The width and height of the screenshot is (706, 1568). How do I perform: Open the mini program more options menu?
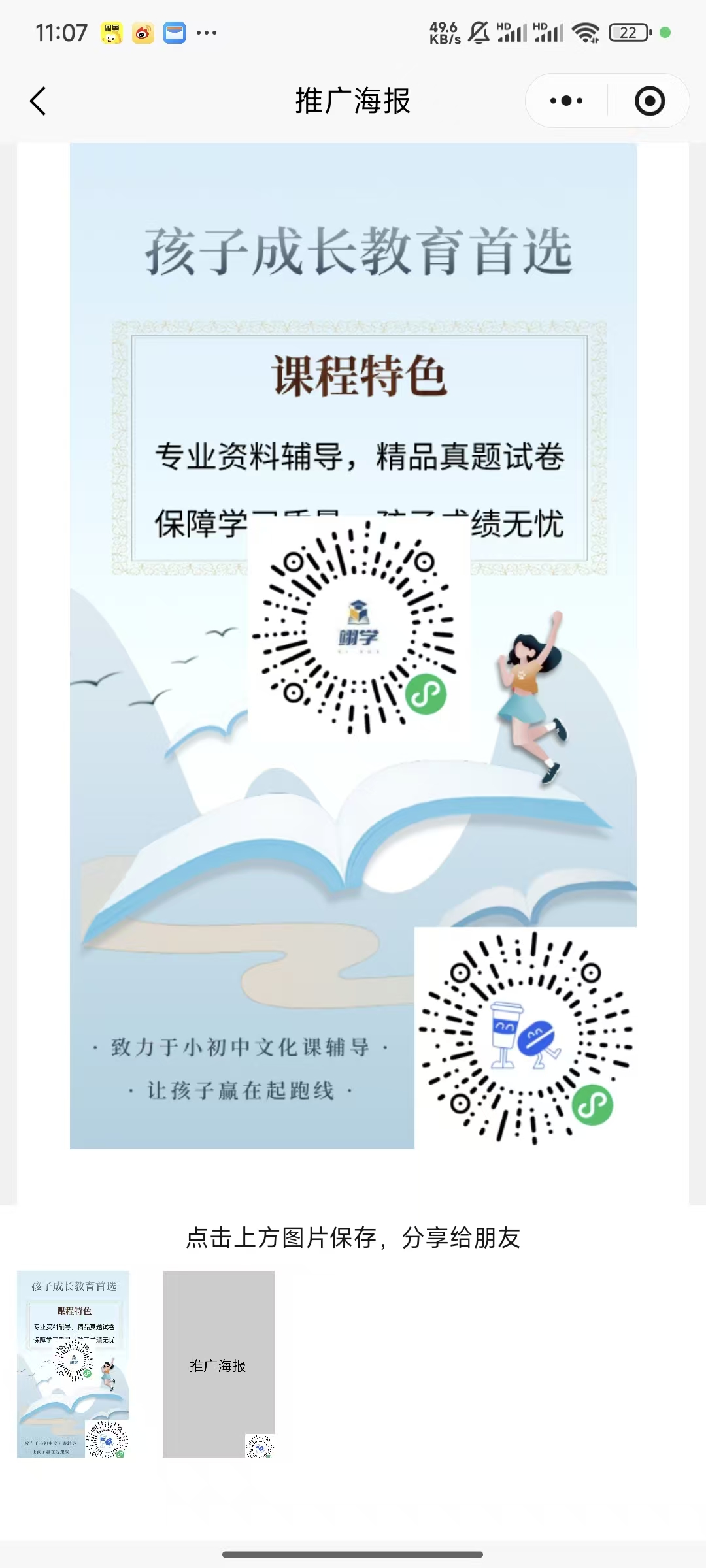click(566, 101)
